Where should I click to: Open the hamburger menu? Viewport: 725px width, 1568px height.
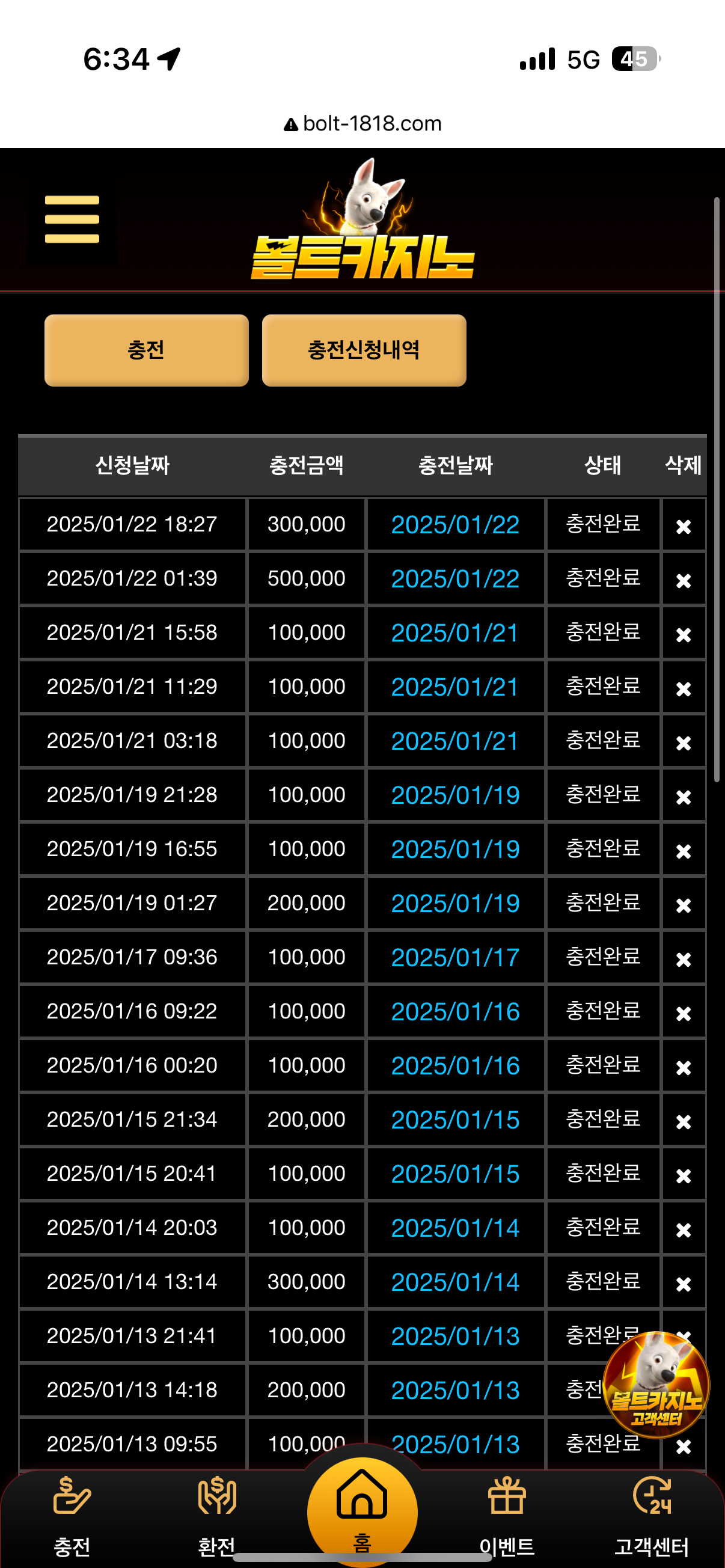[72, 219]
